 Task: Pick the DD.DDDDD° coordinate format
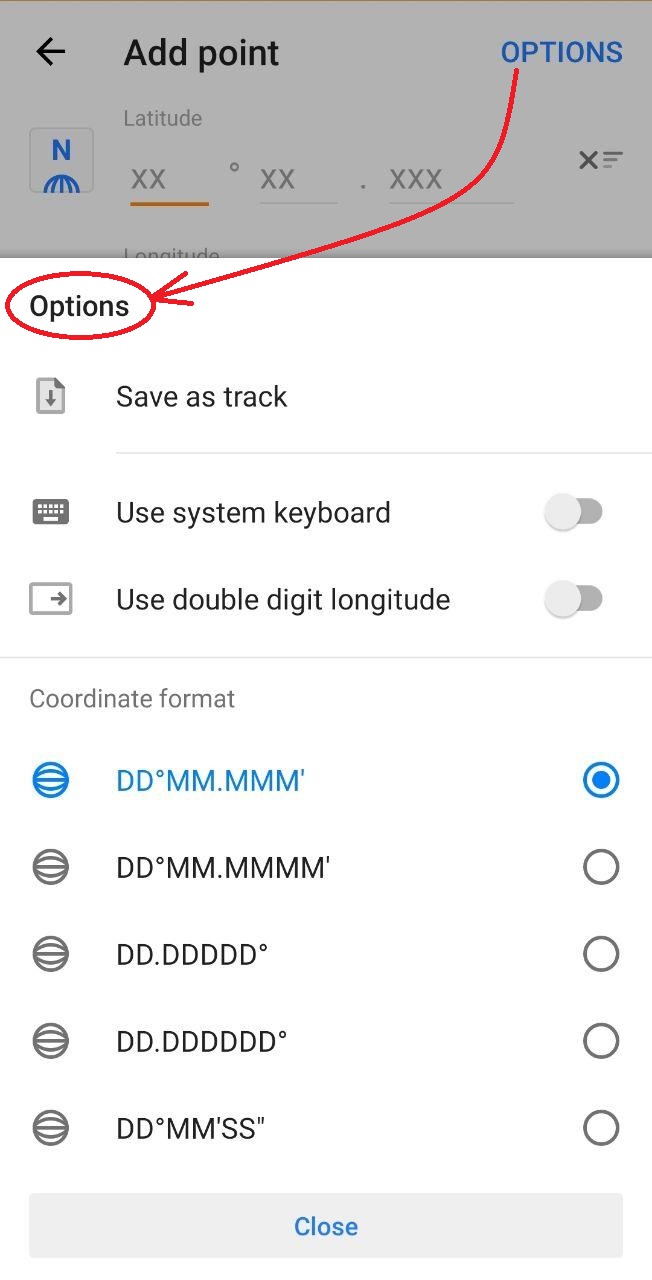[600, 954]
